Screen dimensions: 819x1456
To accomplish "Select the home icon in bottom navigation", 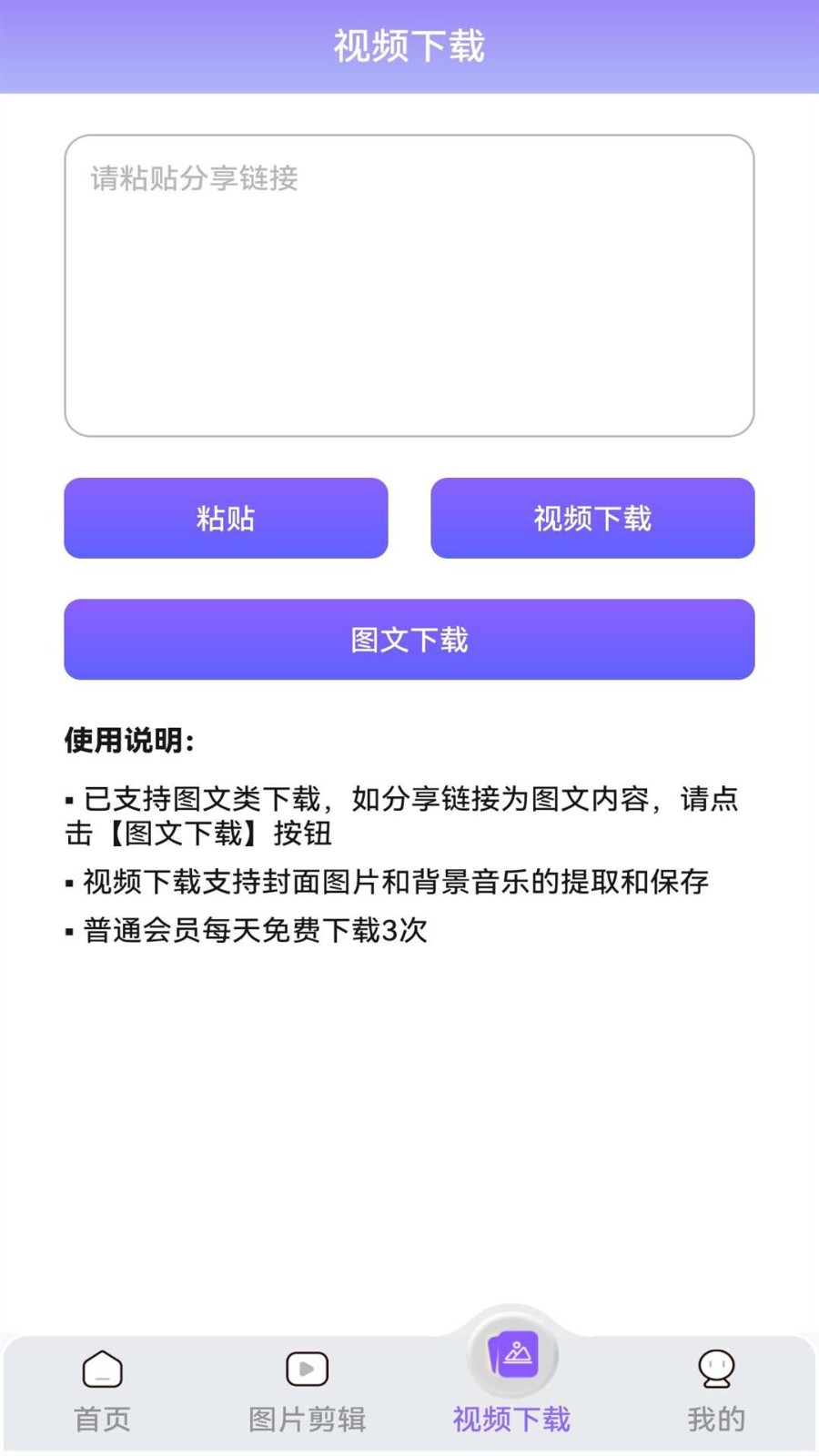I will click(102, 1367).
